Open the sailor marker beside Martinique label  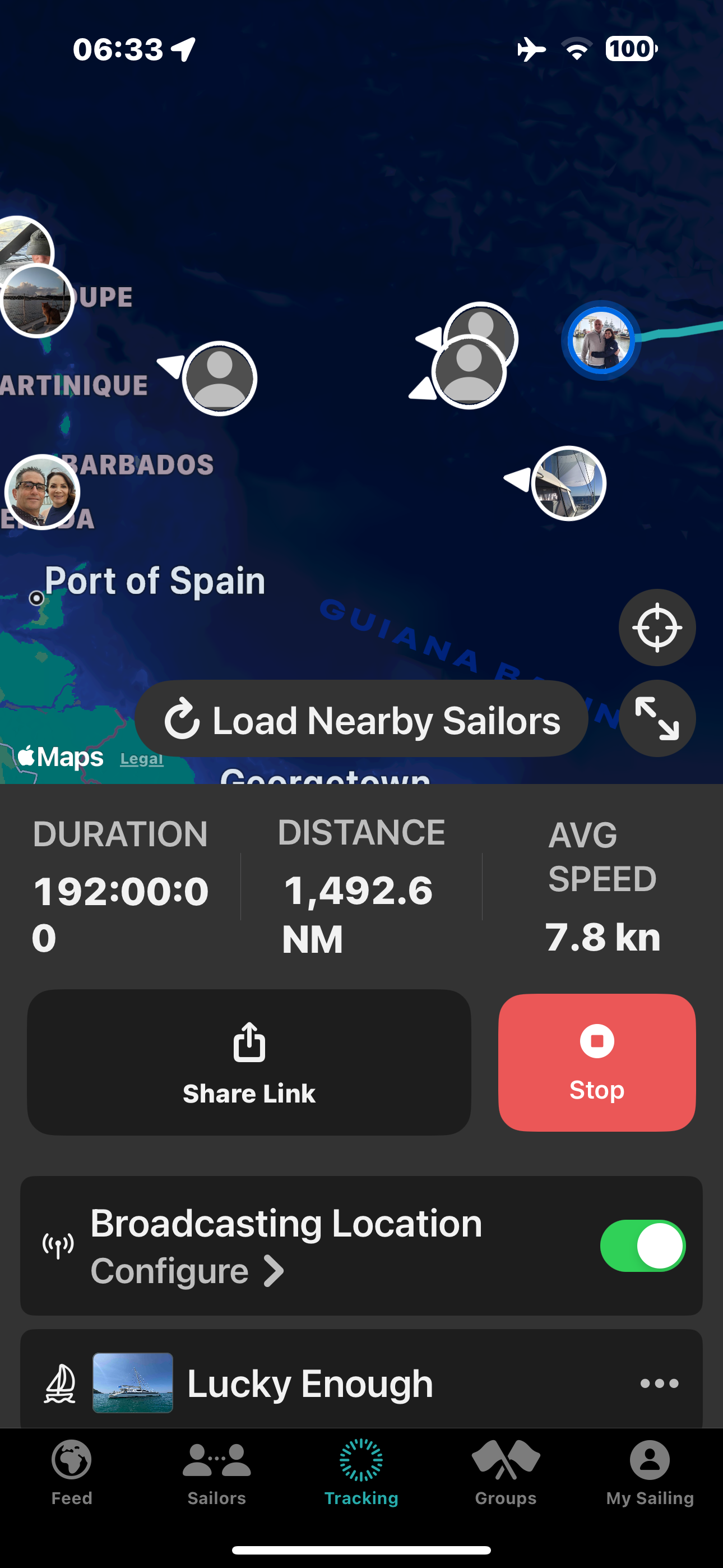point(220,379)
